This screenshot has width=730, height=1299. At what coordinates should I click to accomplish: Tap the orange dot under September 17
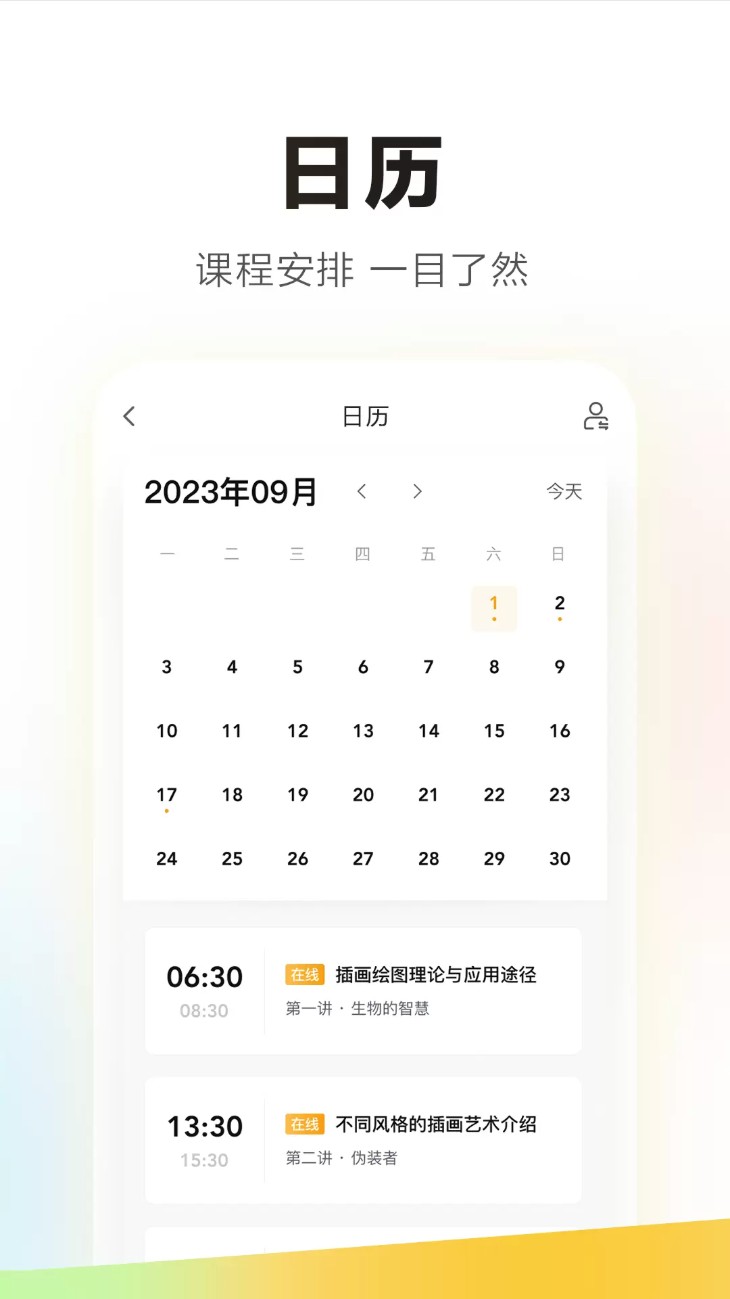pyautogui.click(x=167, y=810)
